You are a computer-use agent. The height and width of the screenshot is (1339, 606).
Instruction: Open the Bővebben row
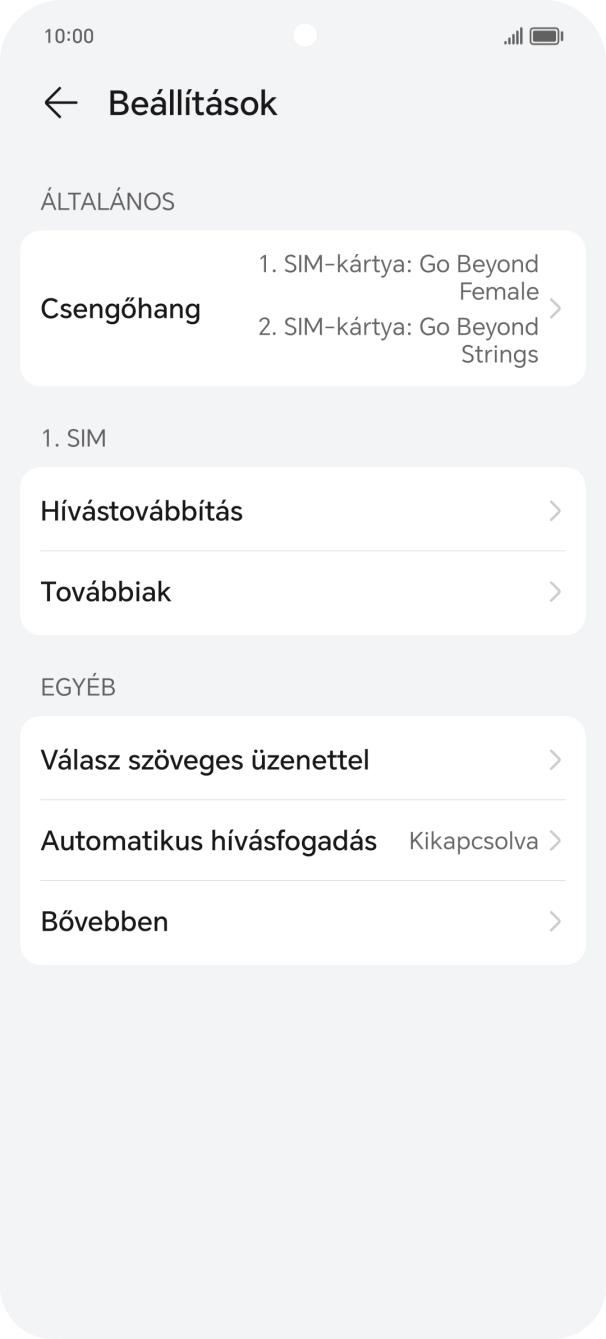click(302, 921)
